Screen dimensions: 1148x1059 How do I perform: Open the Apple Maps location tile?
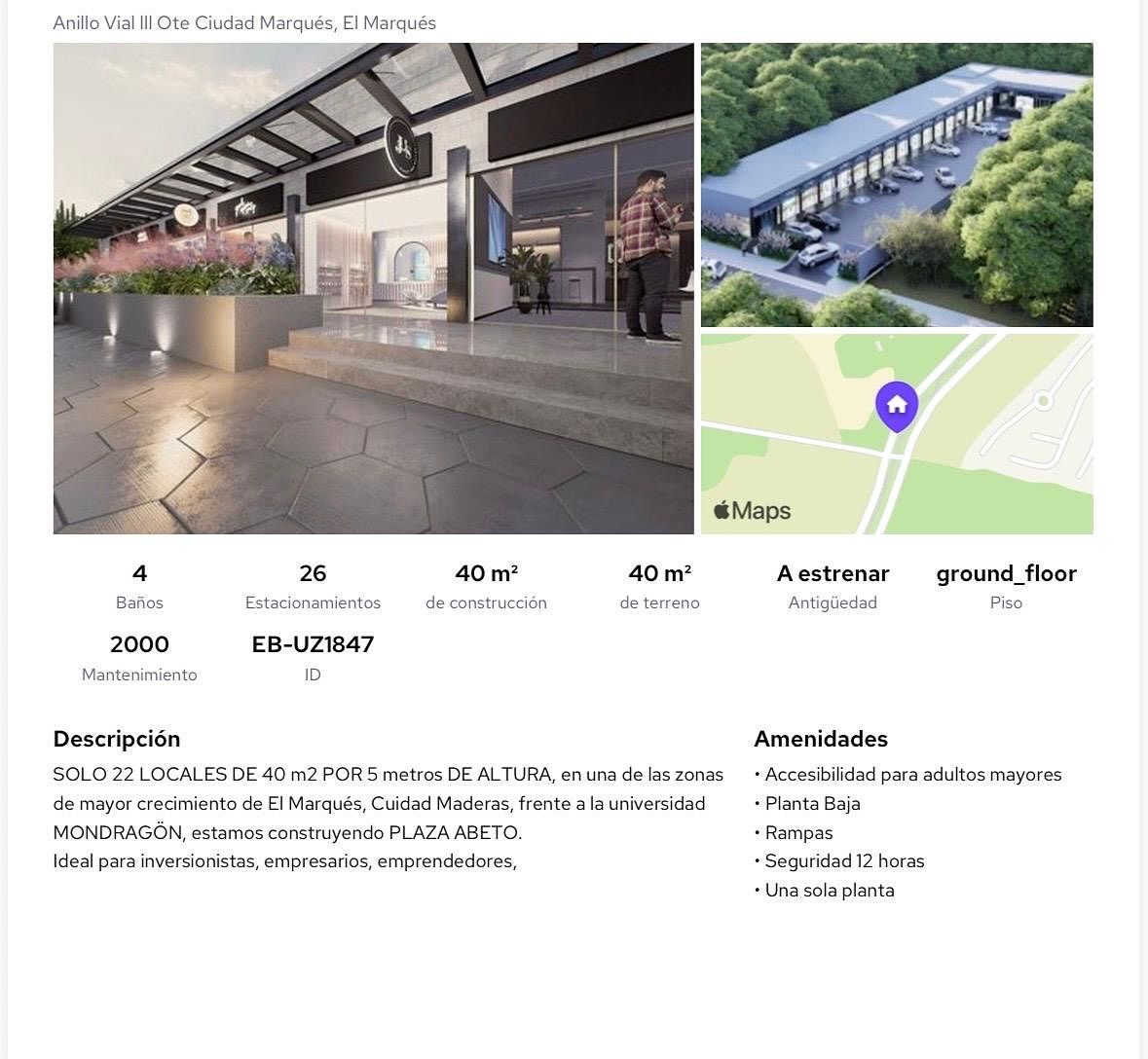896,434
